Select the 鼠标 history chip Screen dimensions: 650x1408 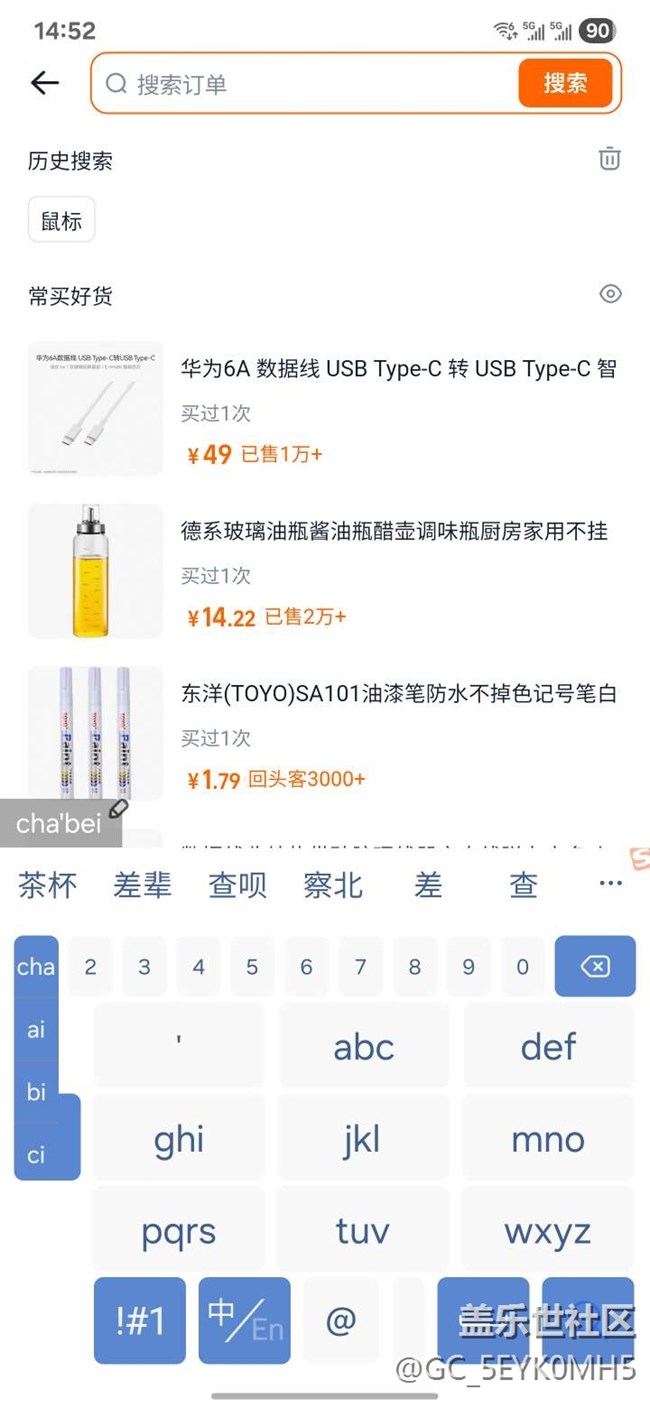(x=61, y=221)
